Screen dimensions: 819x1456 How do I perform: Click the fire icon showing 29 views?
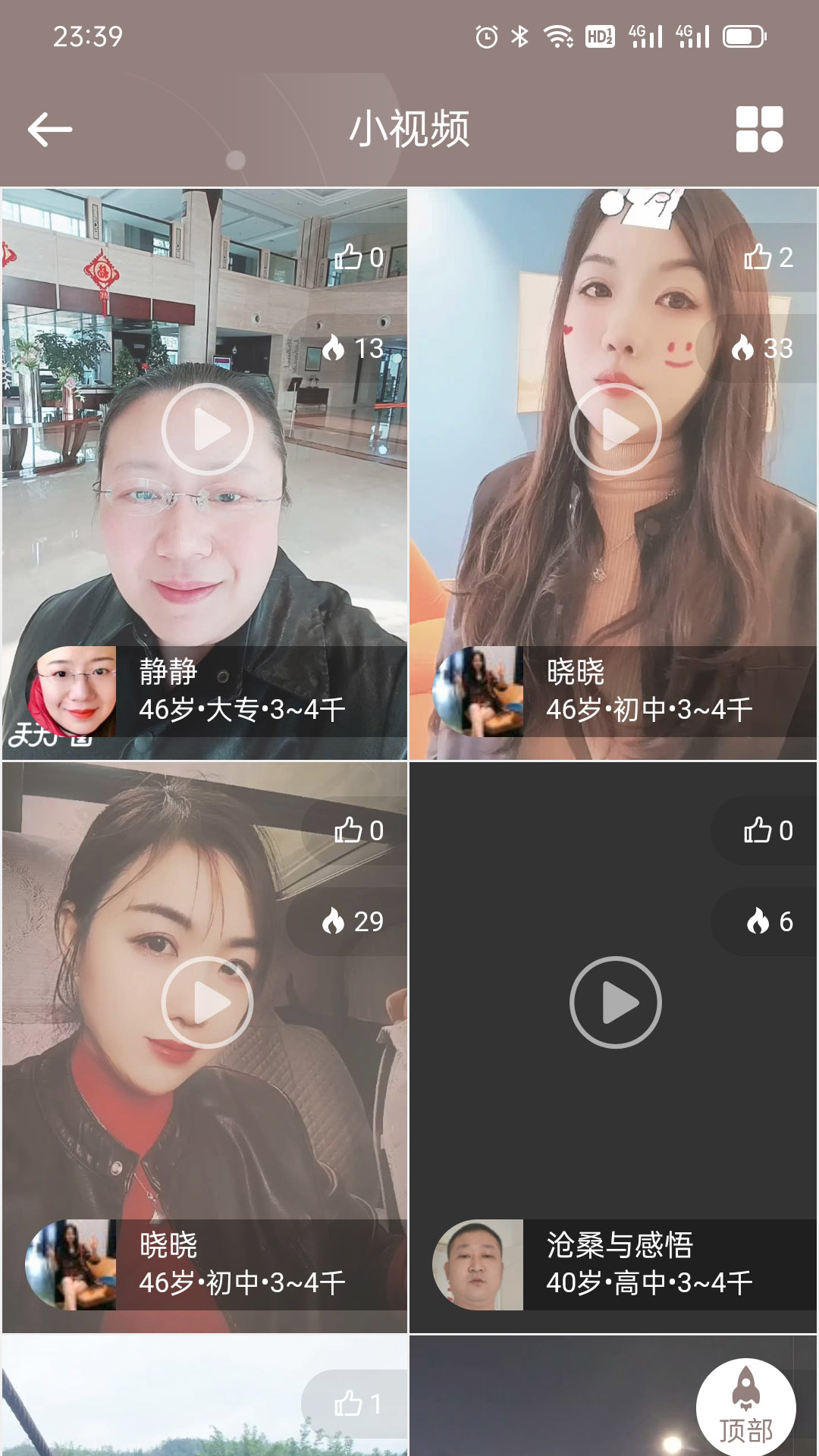331,923
